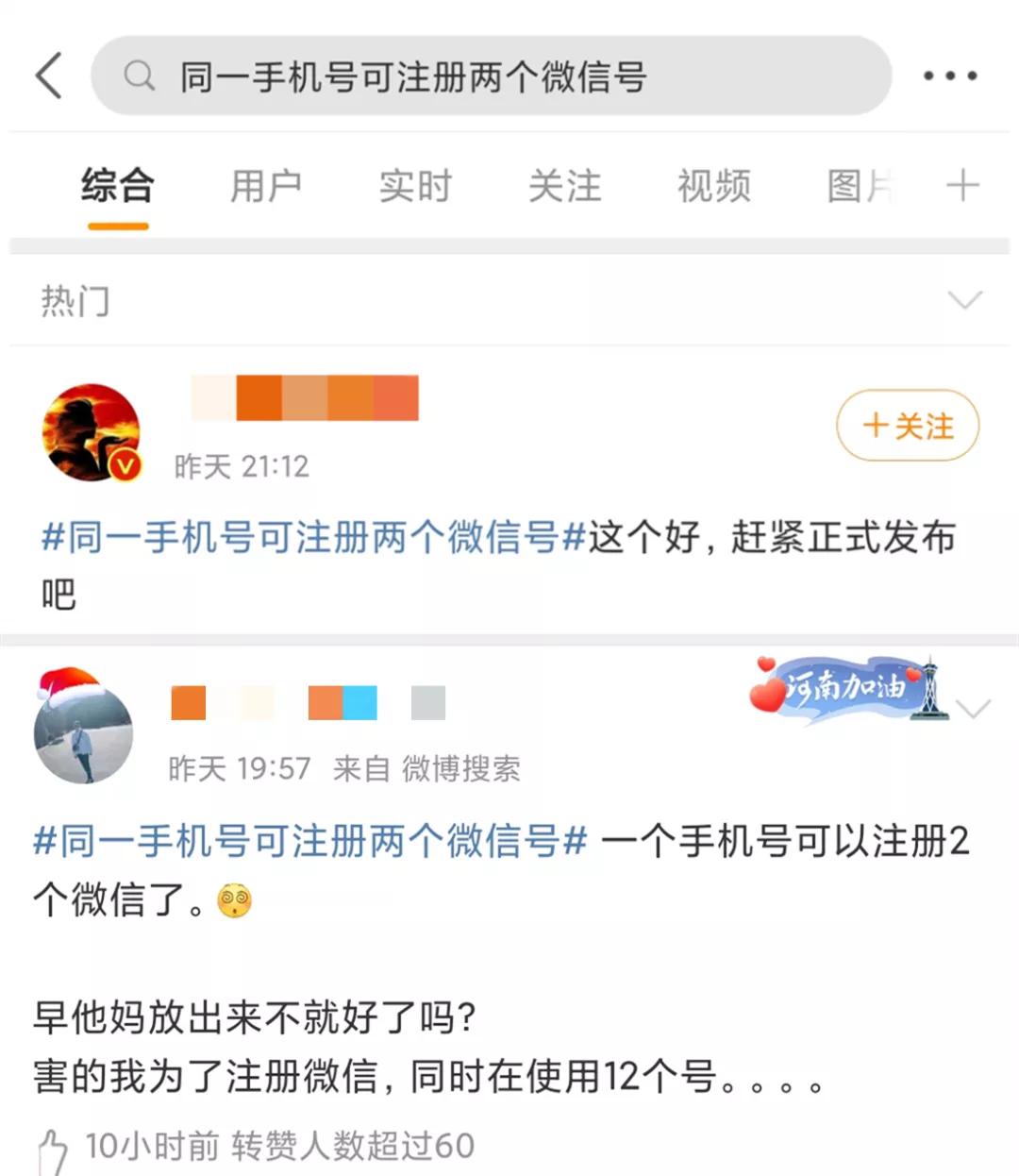Switch to the 实时 tab
The image size is (1019, 1176).
point(415,187)
